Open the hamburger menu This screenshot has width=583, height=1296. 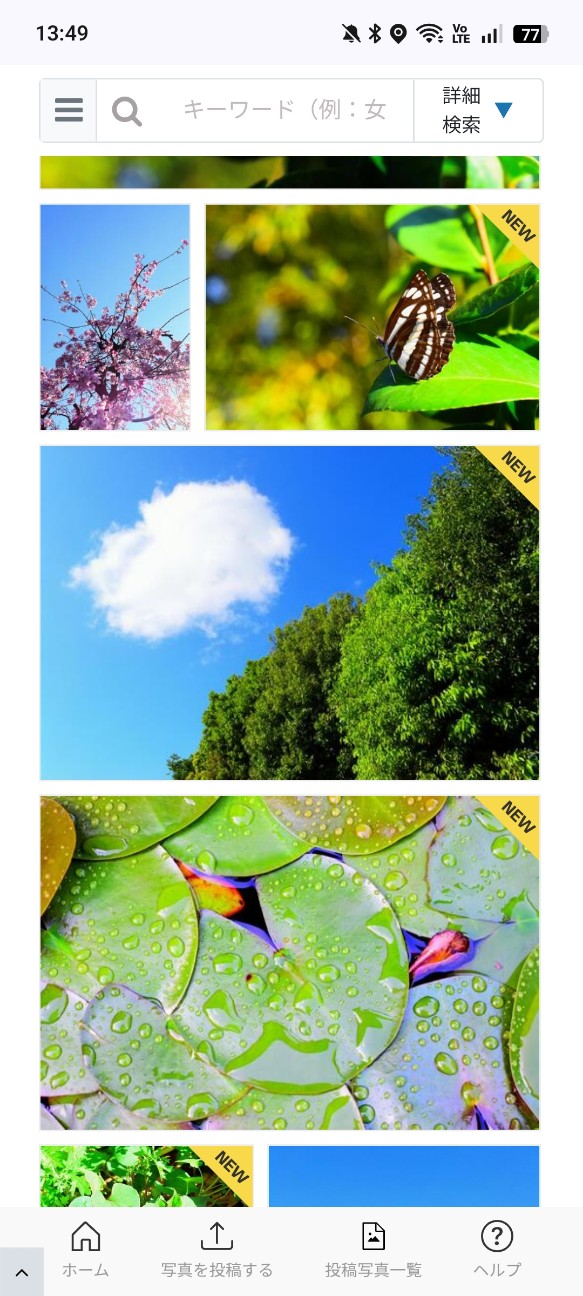click(68, 110)
